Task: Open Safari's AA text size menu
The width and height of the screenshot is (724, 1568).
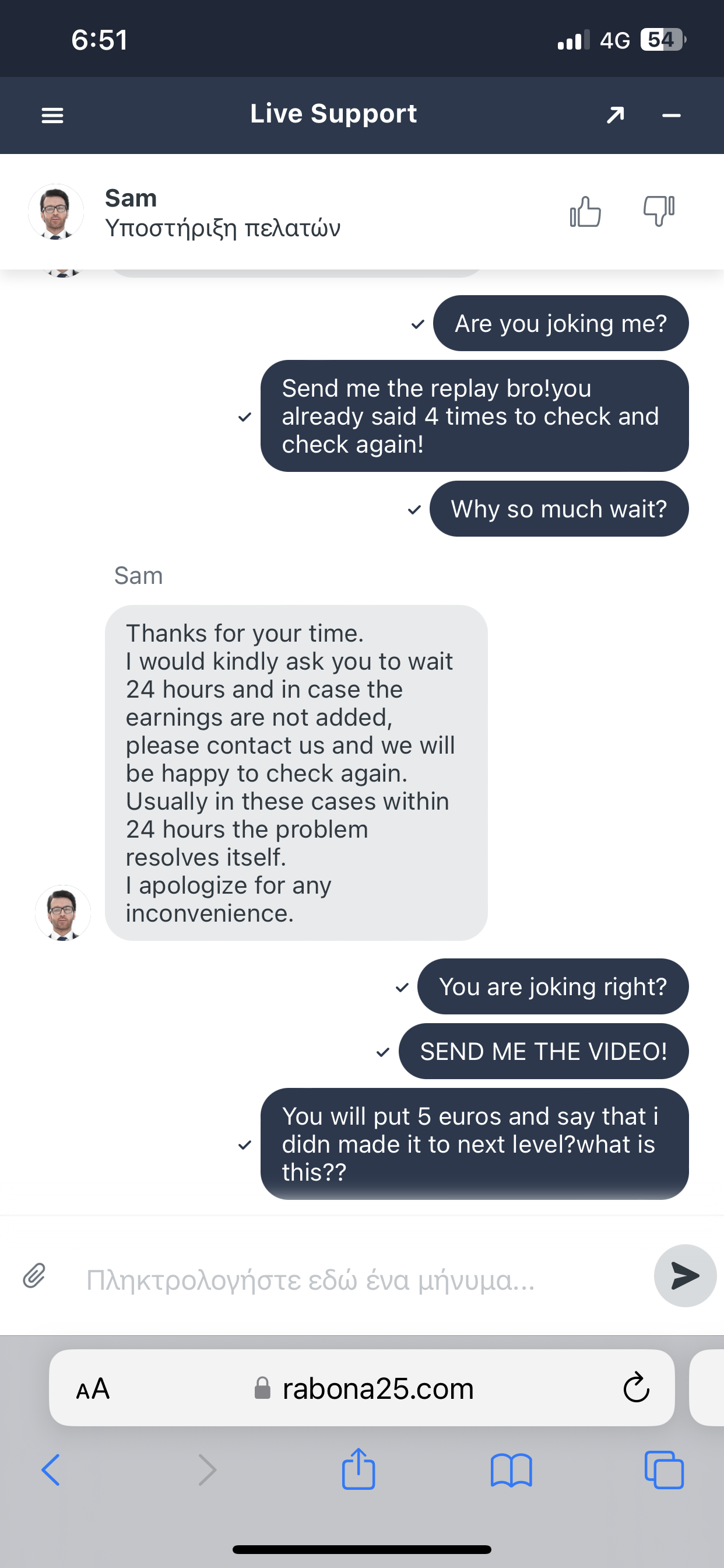Action: 93,1388
